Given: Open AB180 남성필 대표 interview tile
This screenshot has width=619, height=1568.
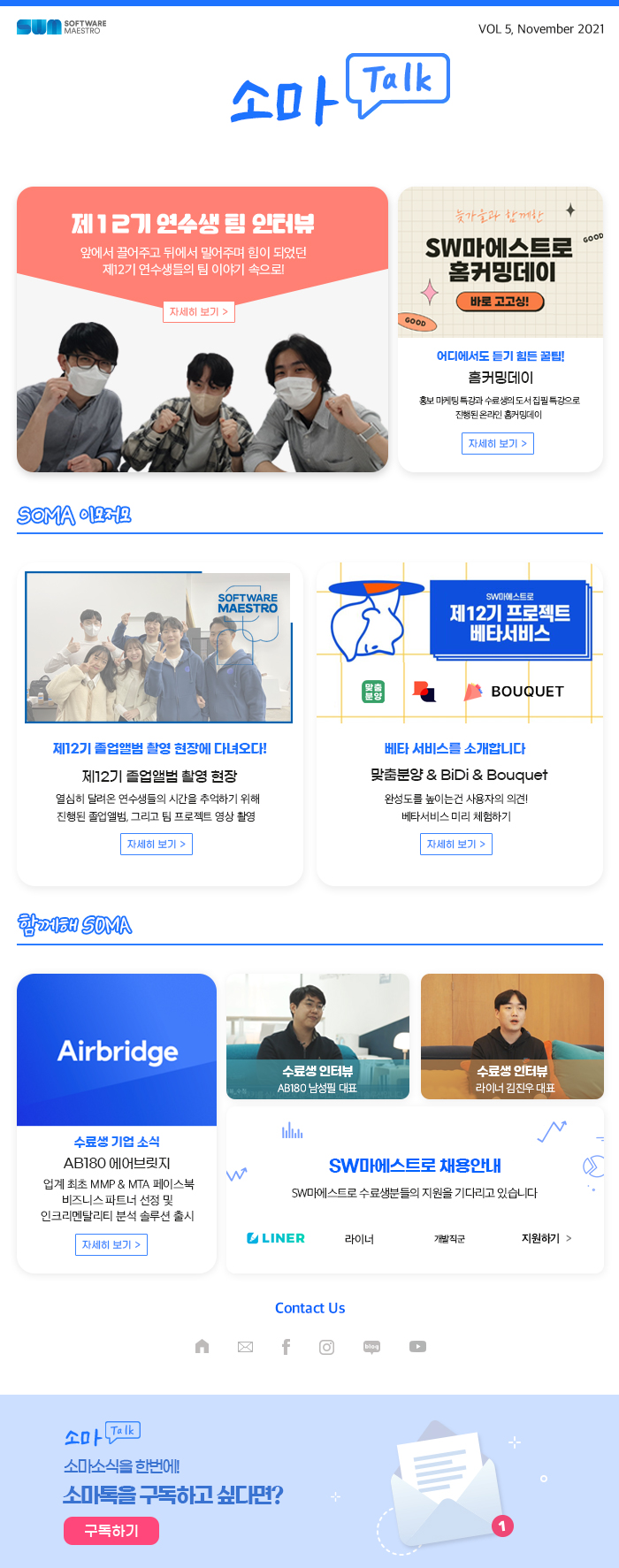Looking at the screenshot, I should tap(317, 1036).
